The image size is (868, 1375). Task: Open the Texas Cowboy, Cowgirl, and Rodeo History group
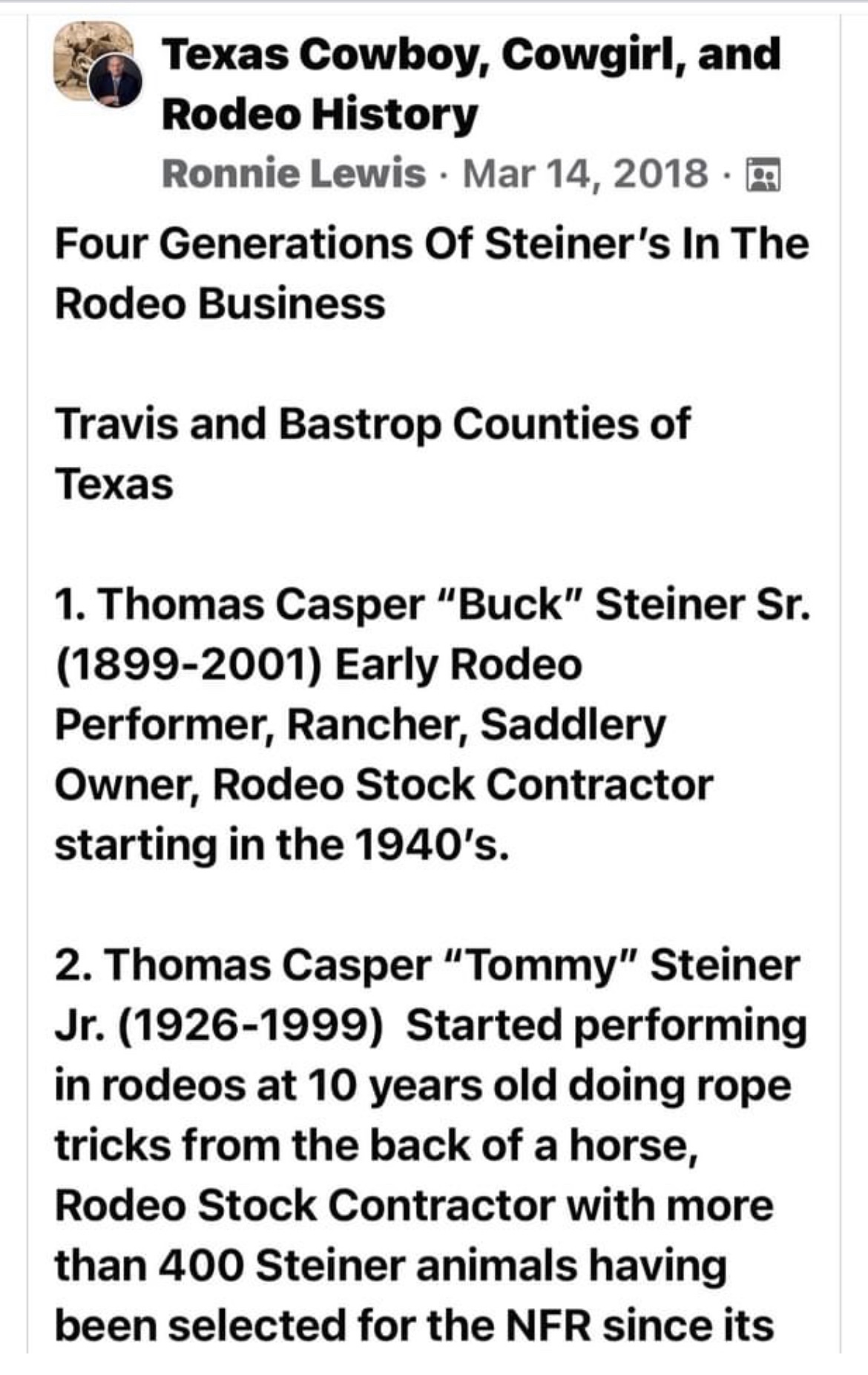click(470, 83)
